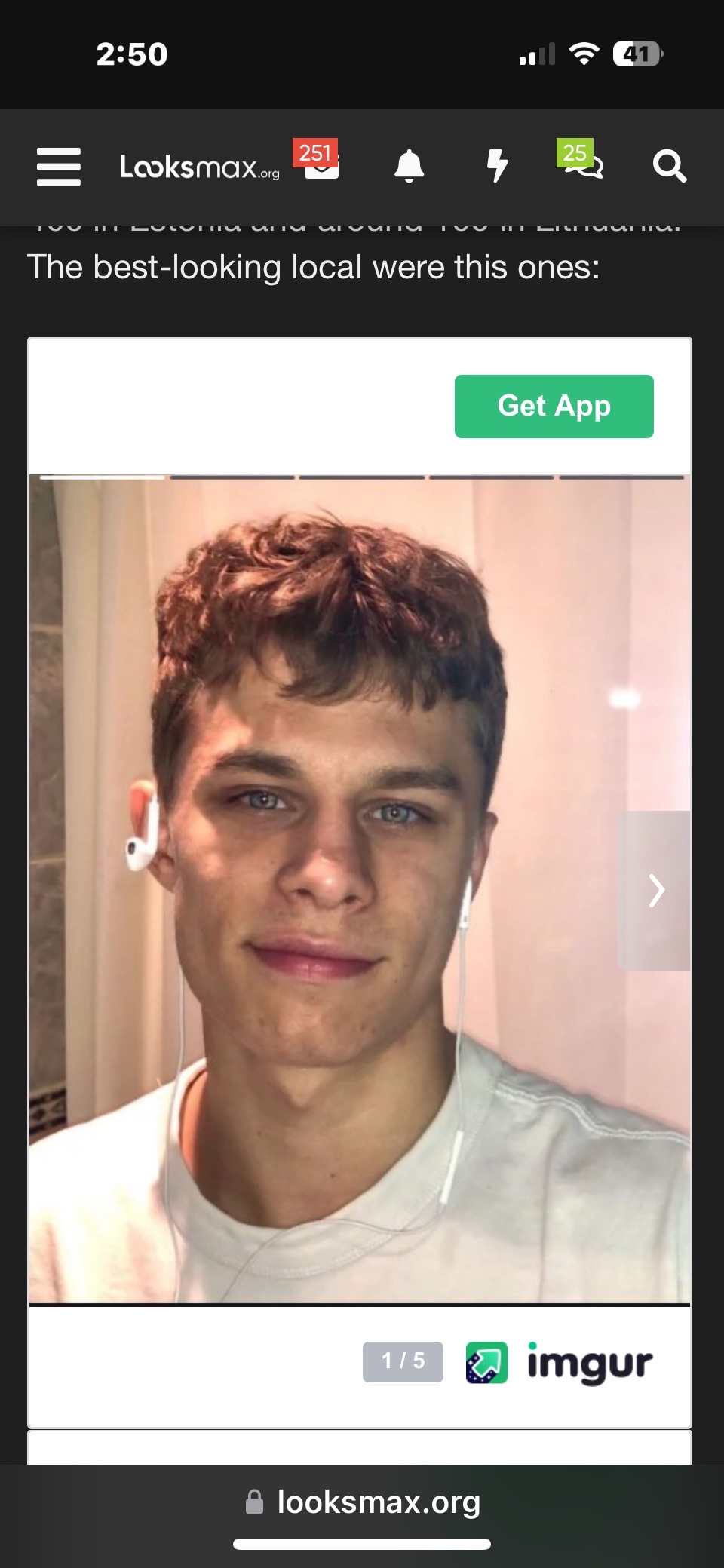Open the album on imgur
The width and height of the screenshot is (724, 1568).
[560, 1362]
